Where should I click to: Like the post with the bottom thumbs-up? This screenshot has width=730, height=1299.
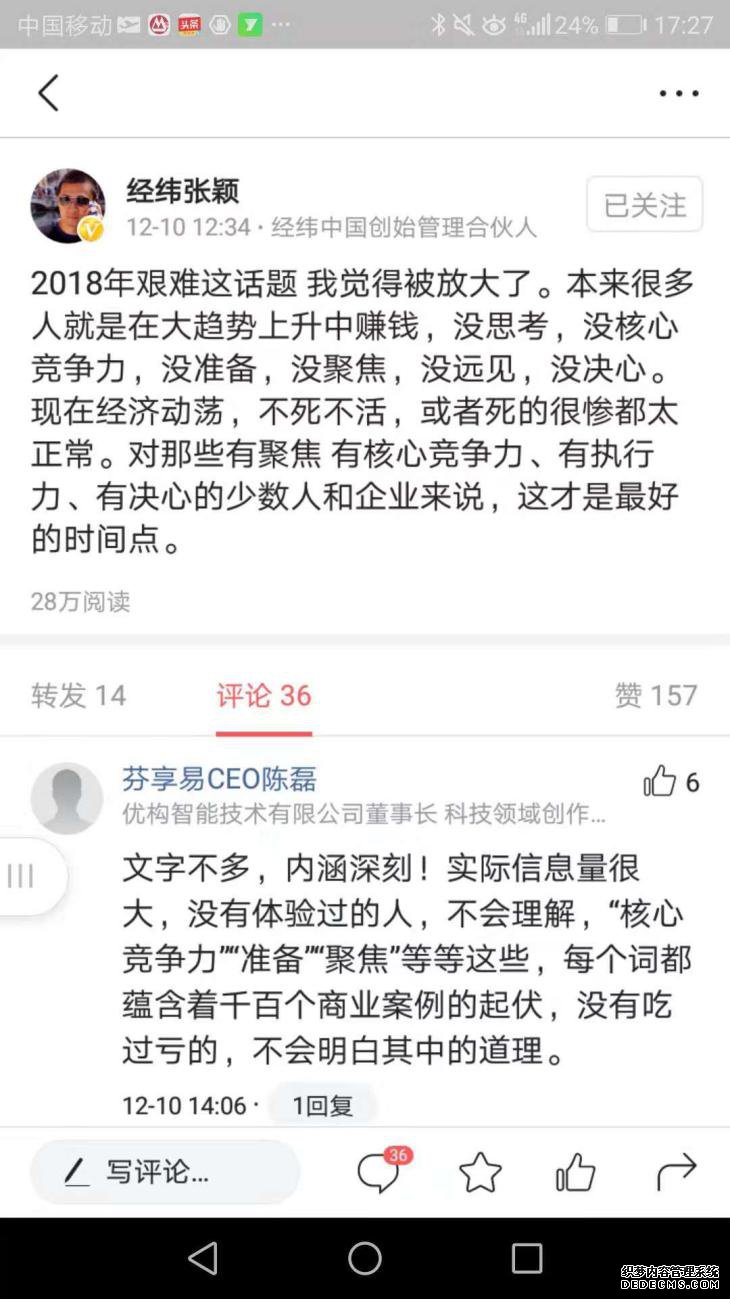pos(576,1172)
